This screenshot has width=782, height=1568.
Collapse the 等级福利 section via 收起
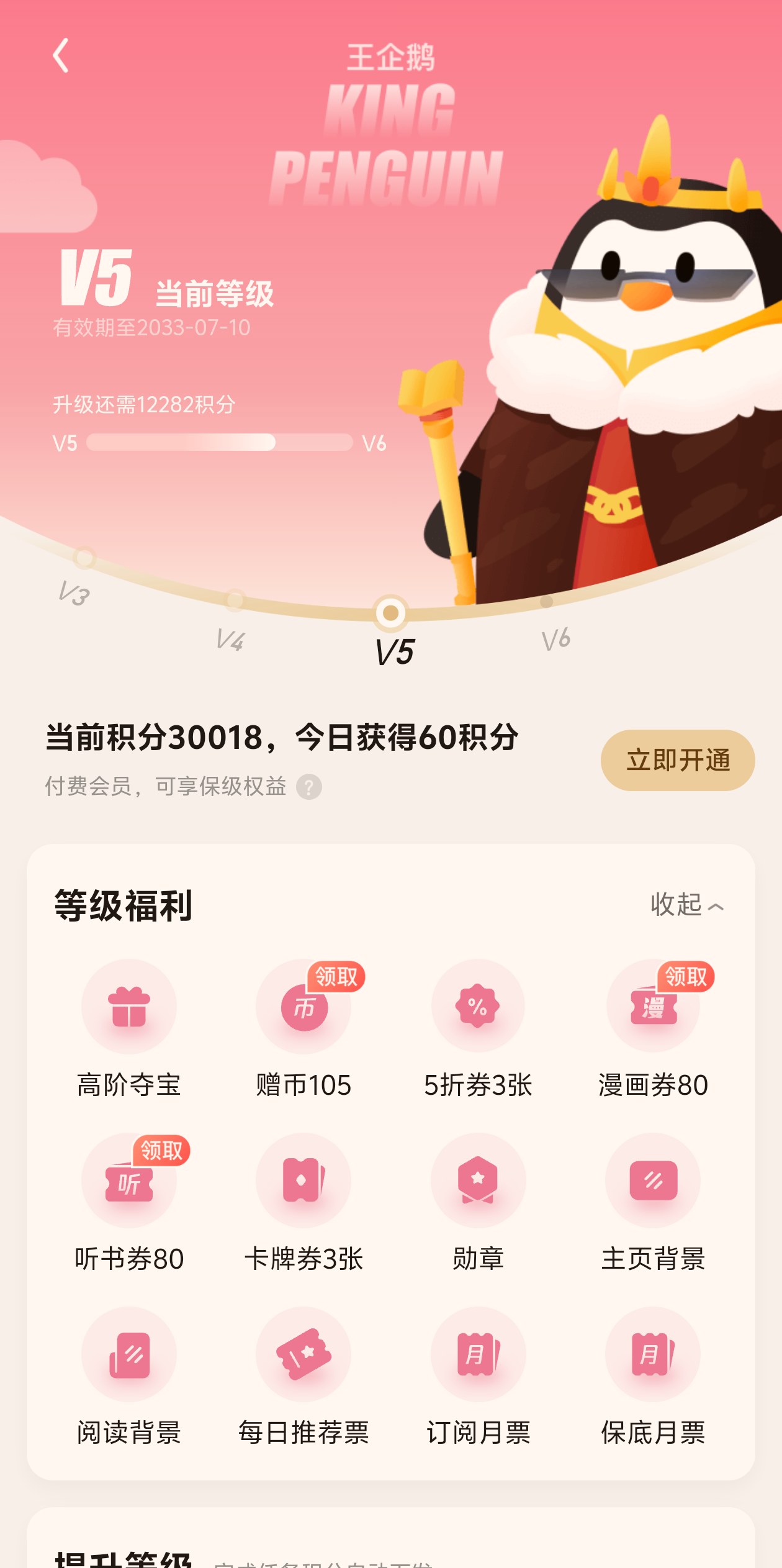click(x=686, y=905)
